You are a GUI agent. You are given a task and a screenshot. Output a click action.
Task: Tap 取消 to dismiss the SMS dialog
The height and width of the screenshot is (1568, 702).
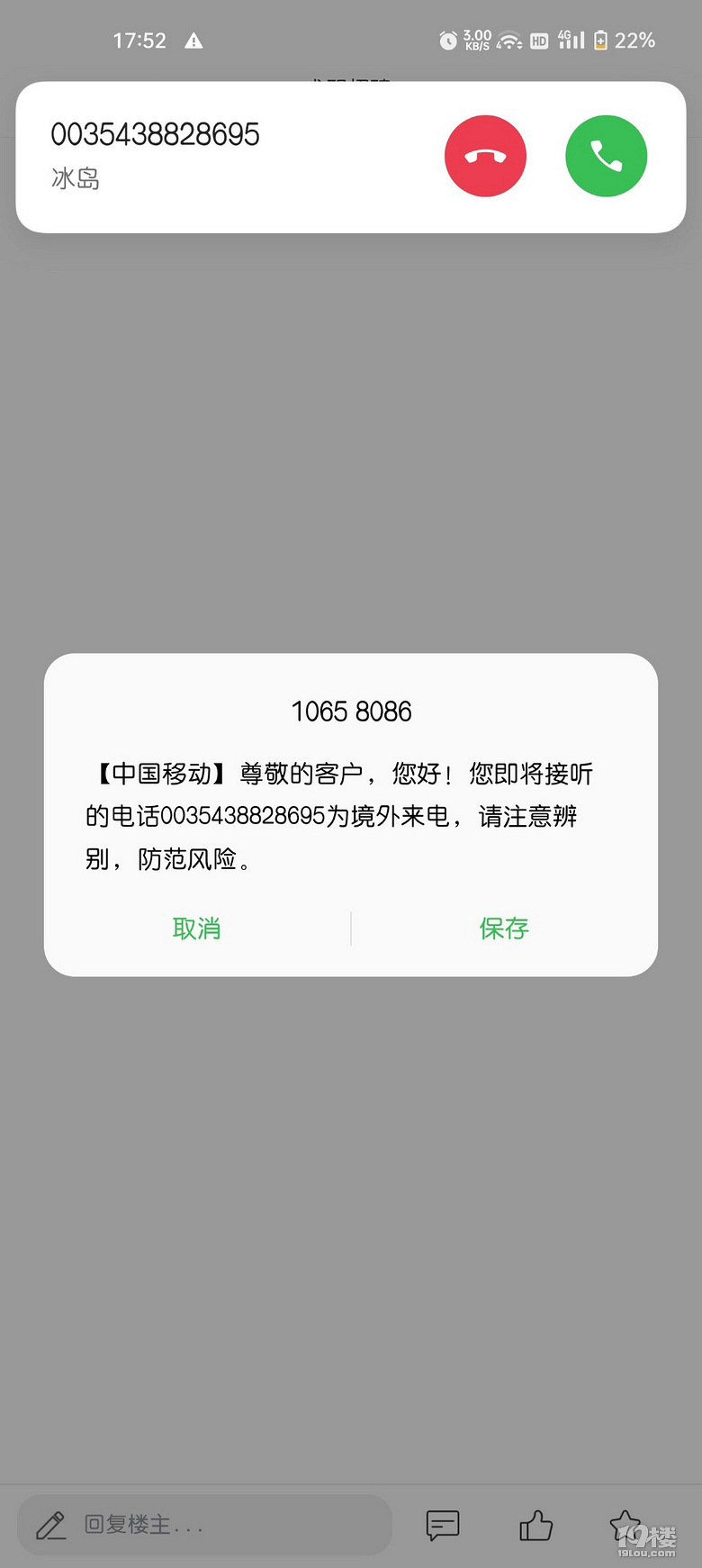[x=196, y=929]
